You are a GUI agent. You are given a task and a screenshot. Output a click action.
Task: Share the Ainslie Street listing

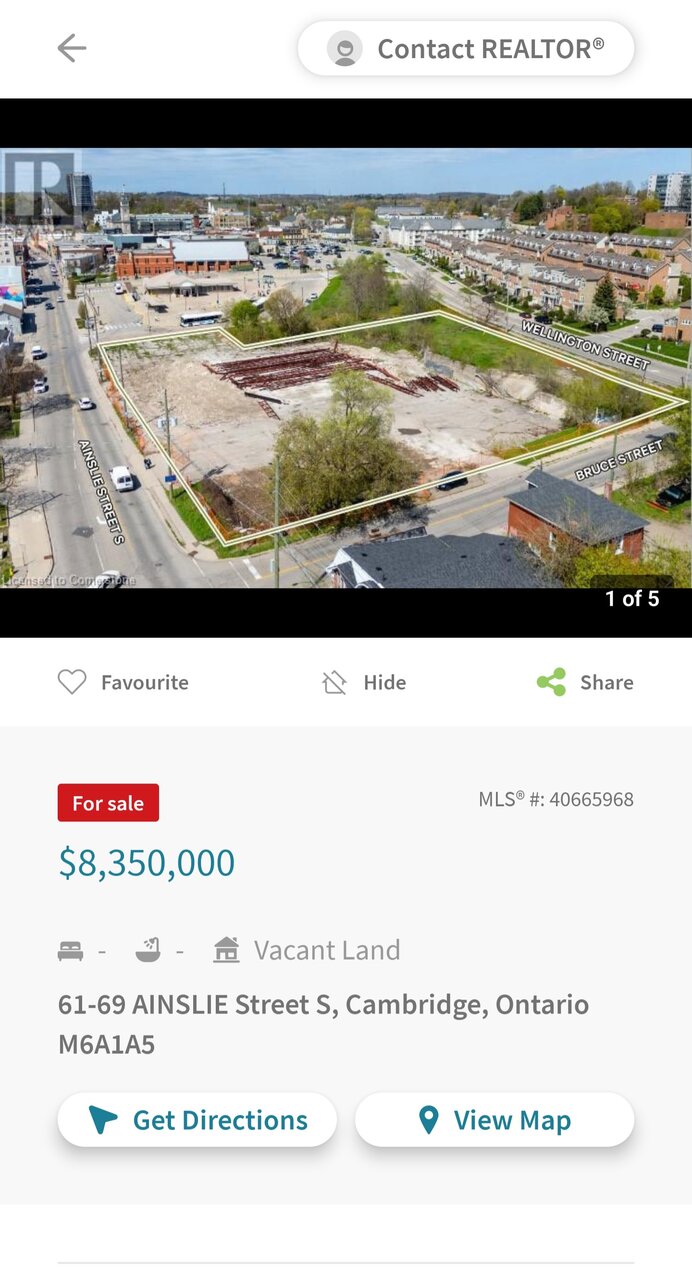coord(585,682)
